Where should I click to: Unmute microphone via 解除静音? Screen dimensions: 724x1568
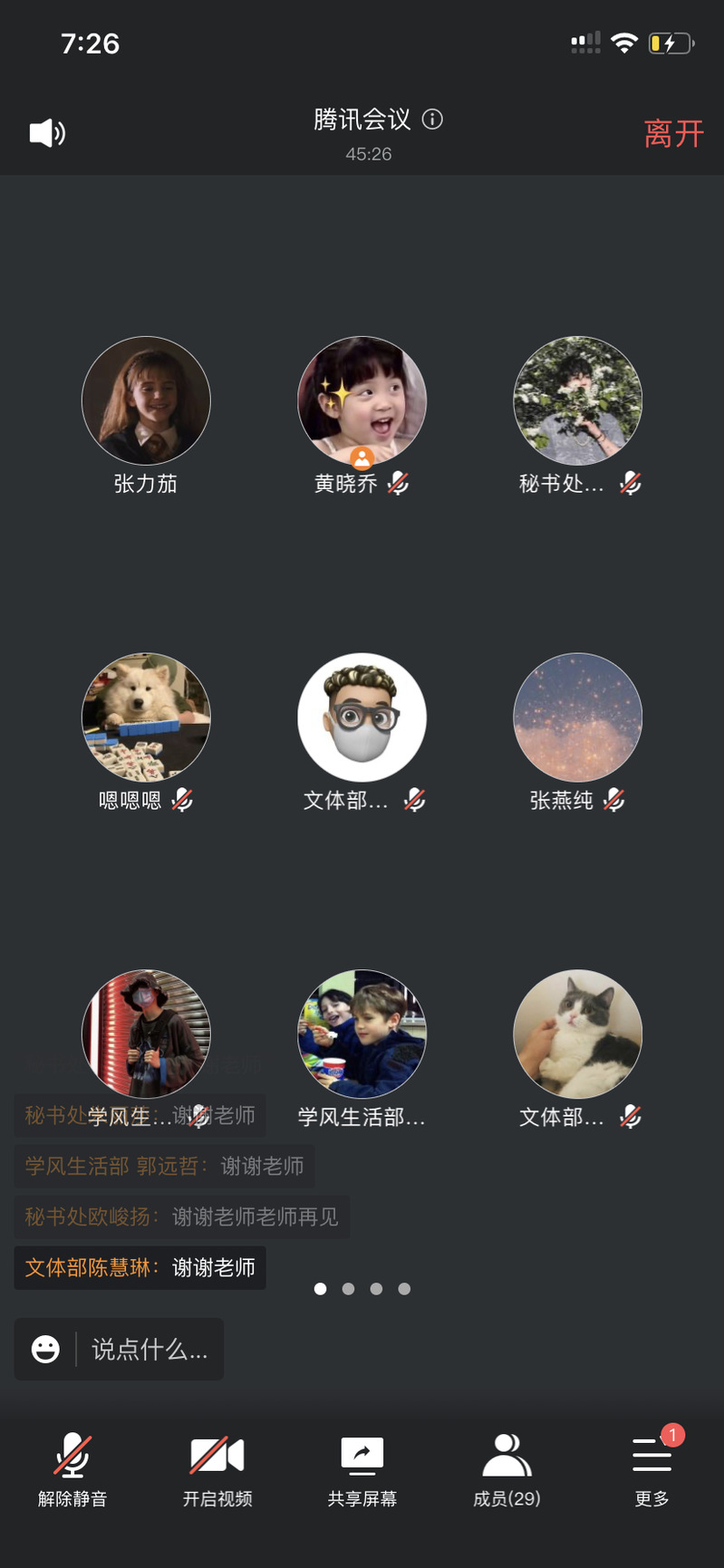click(x=72, y=1469)
